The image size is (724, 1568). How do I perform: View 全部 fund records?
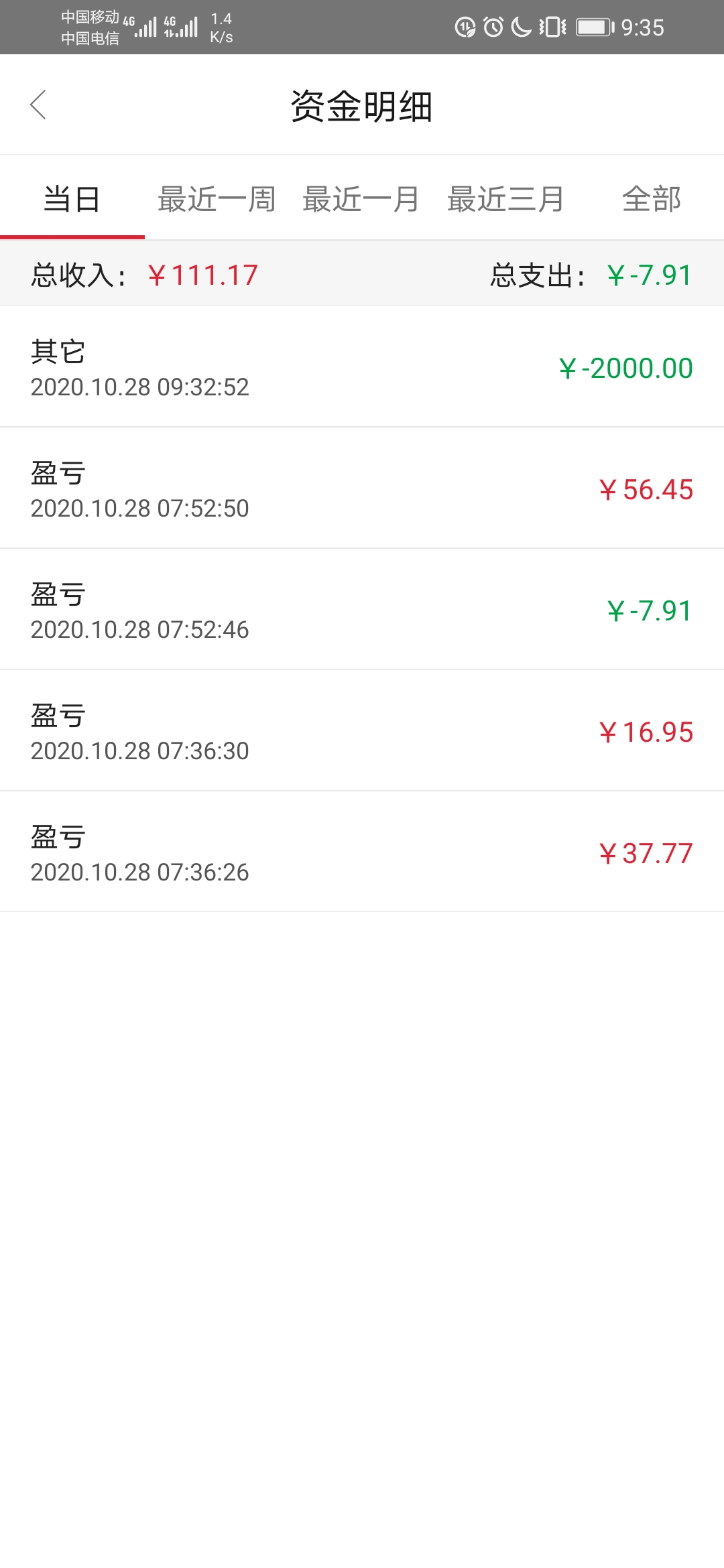(652, 199)
